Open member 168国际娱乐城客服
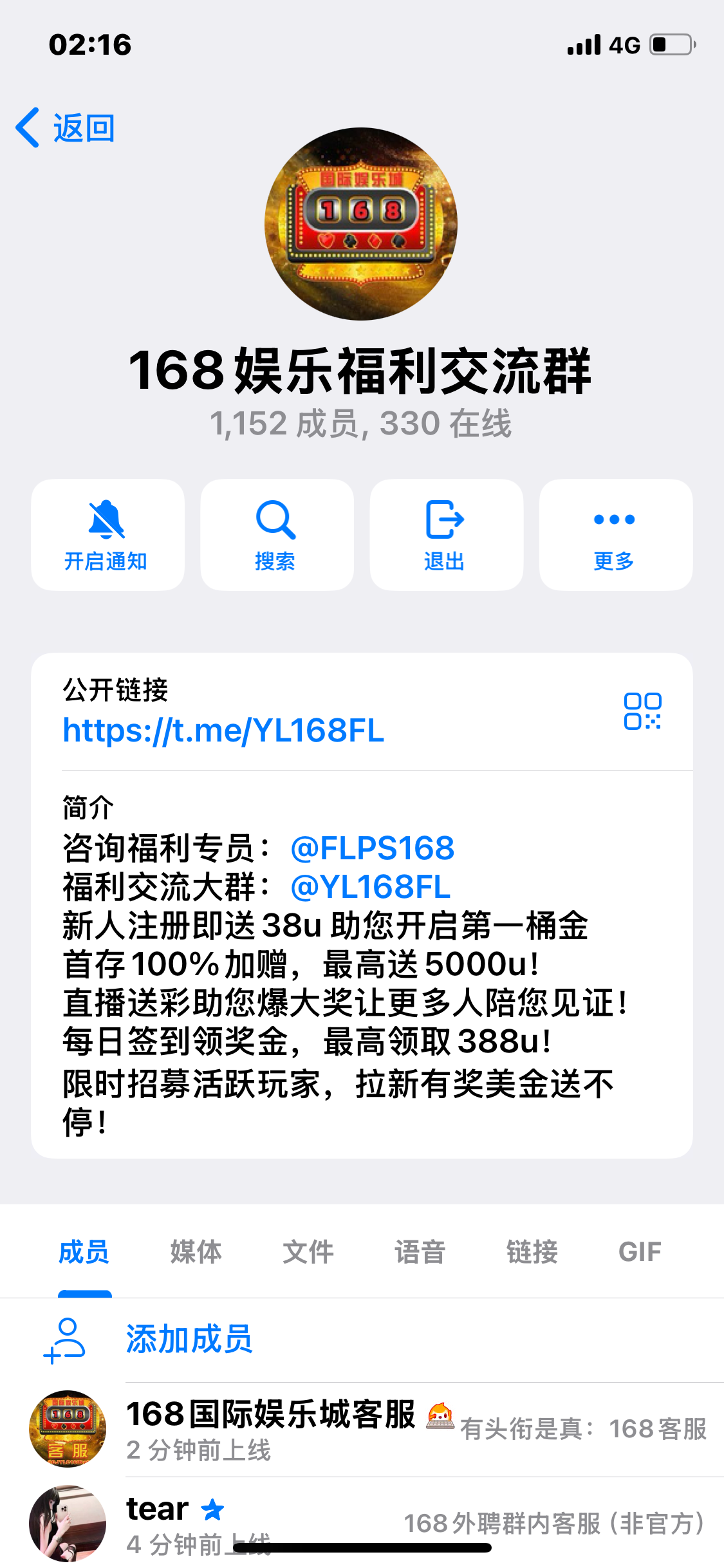 270,1428
